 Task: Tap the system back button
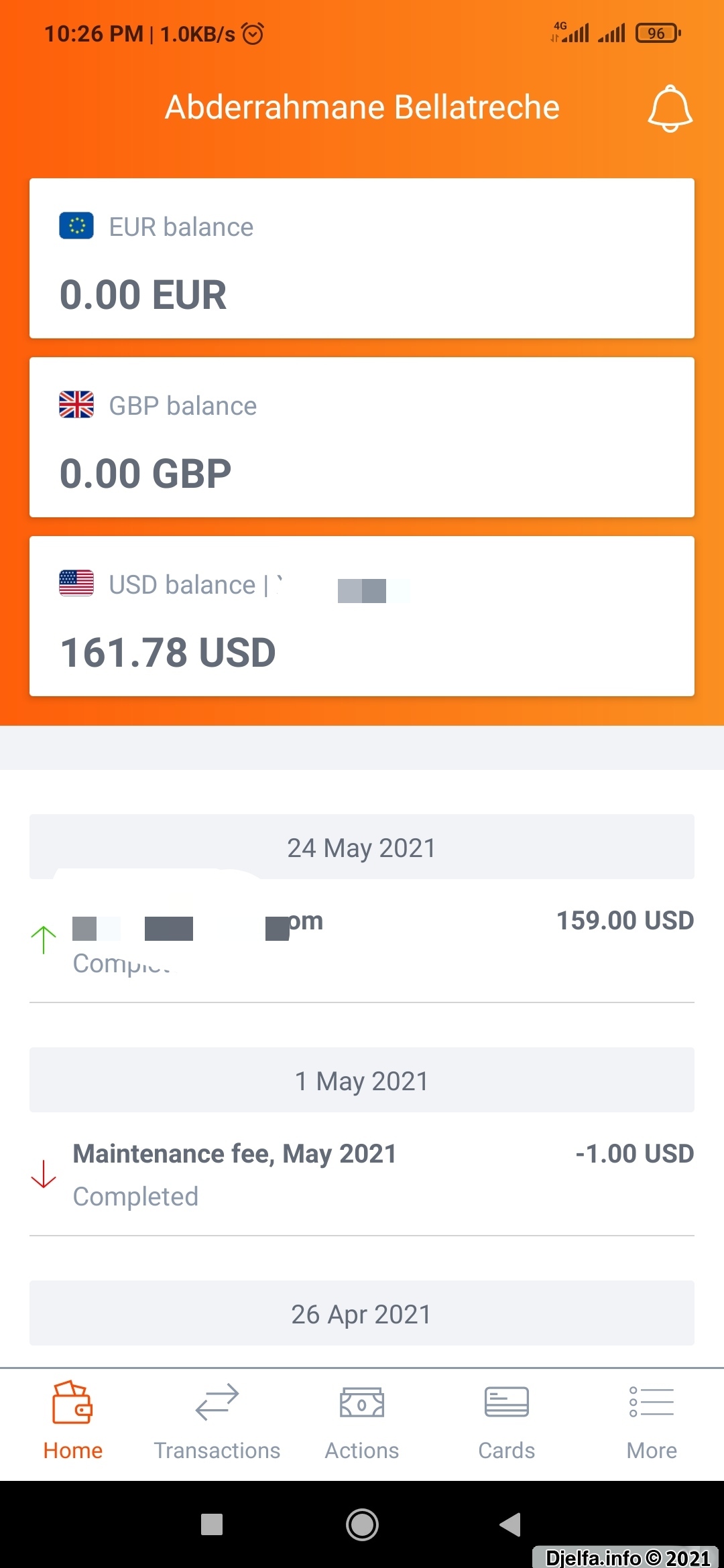click(x=511, y=1524)
